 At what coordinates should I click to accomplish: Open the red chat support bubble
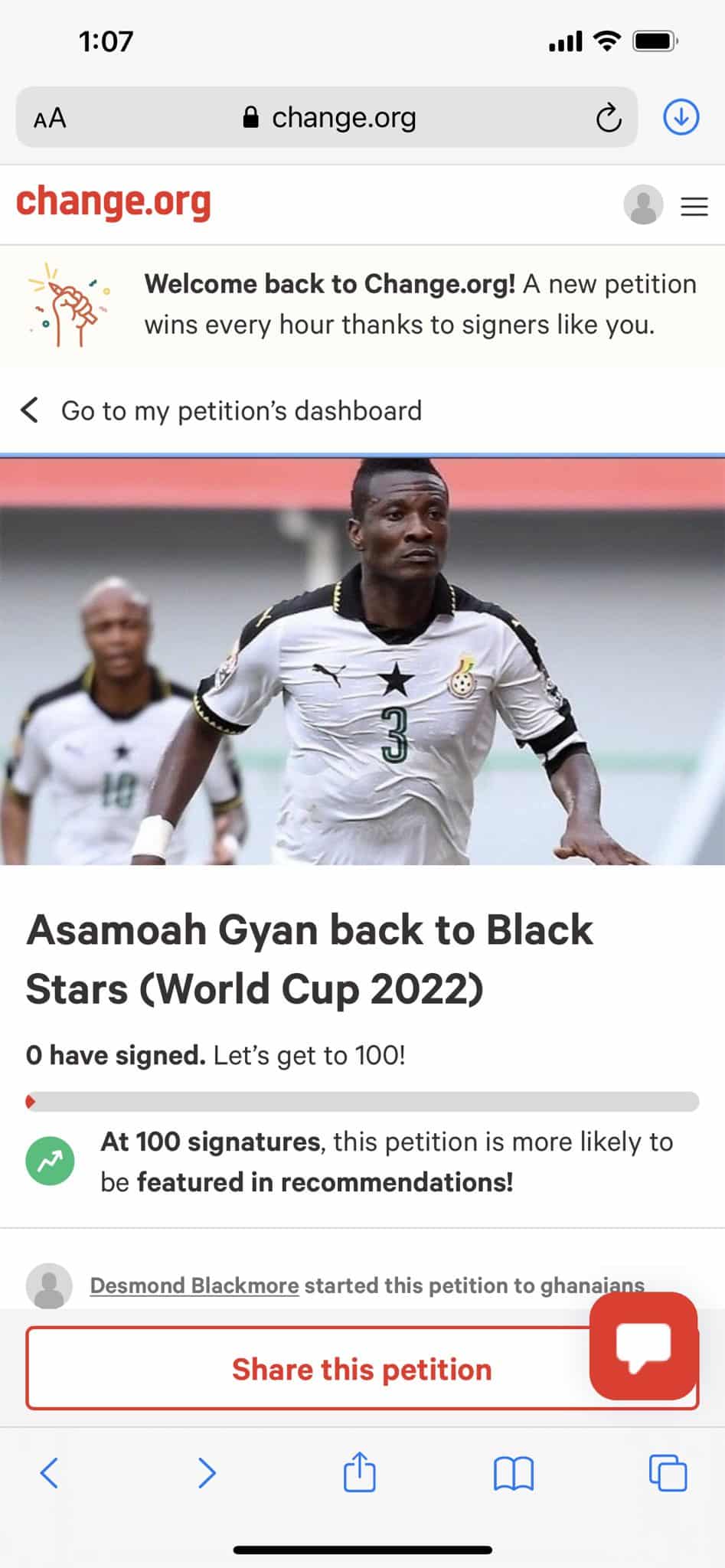(x=643, y=1346)
